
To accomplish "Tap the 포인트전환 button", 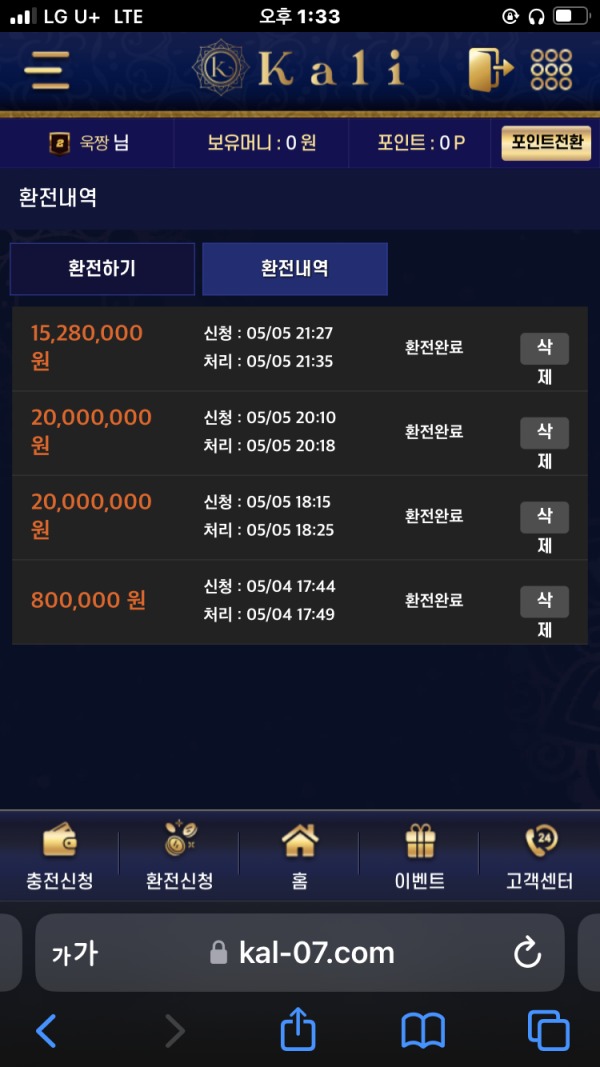I will (x=546, y=143).
